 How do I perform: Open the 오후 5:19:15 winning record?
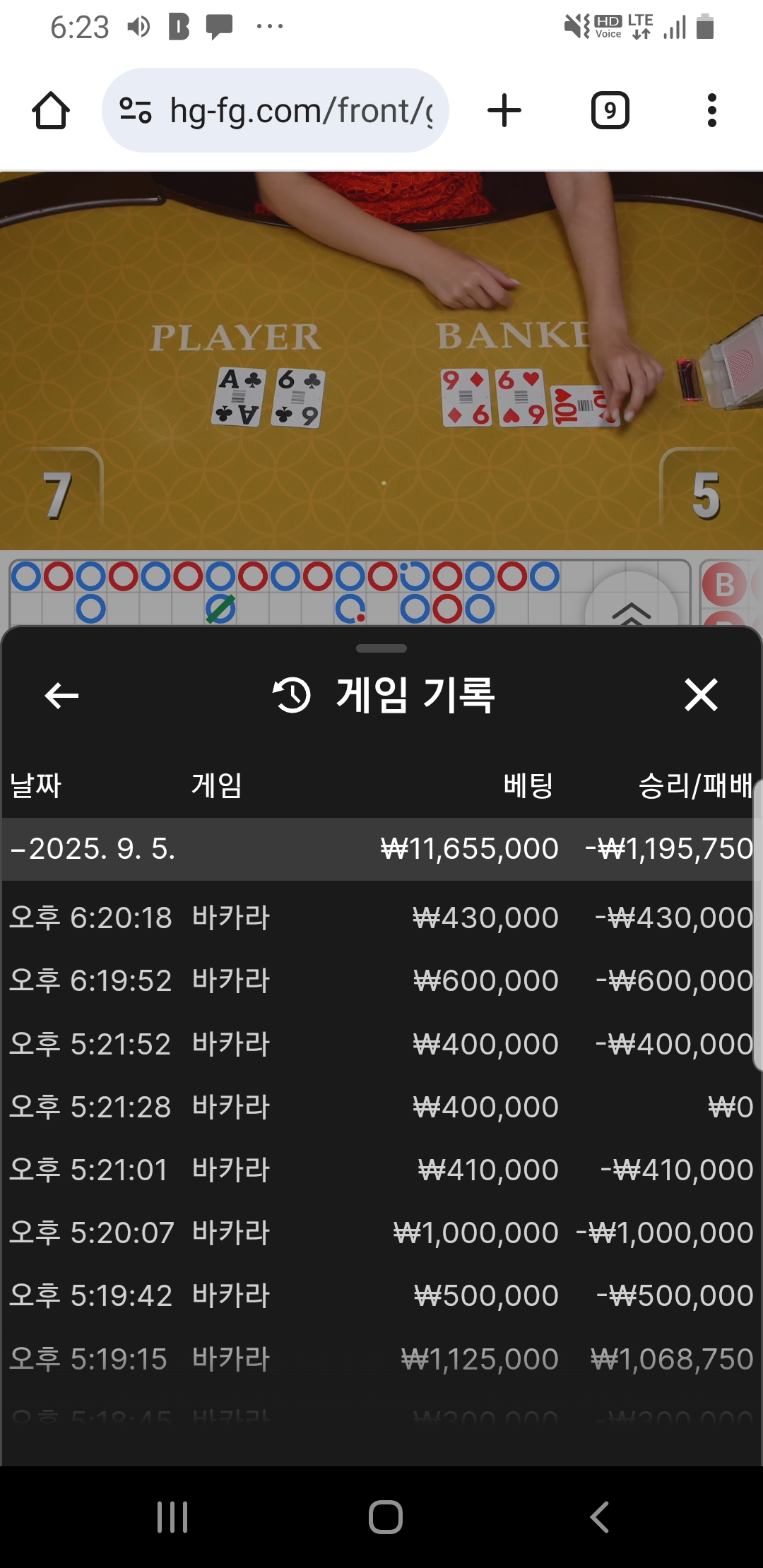point(378,1359)
